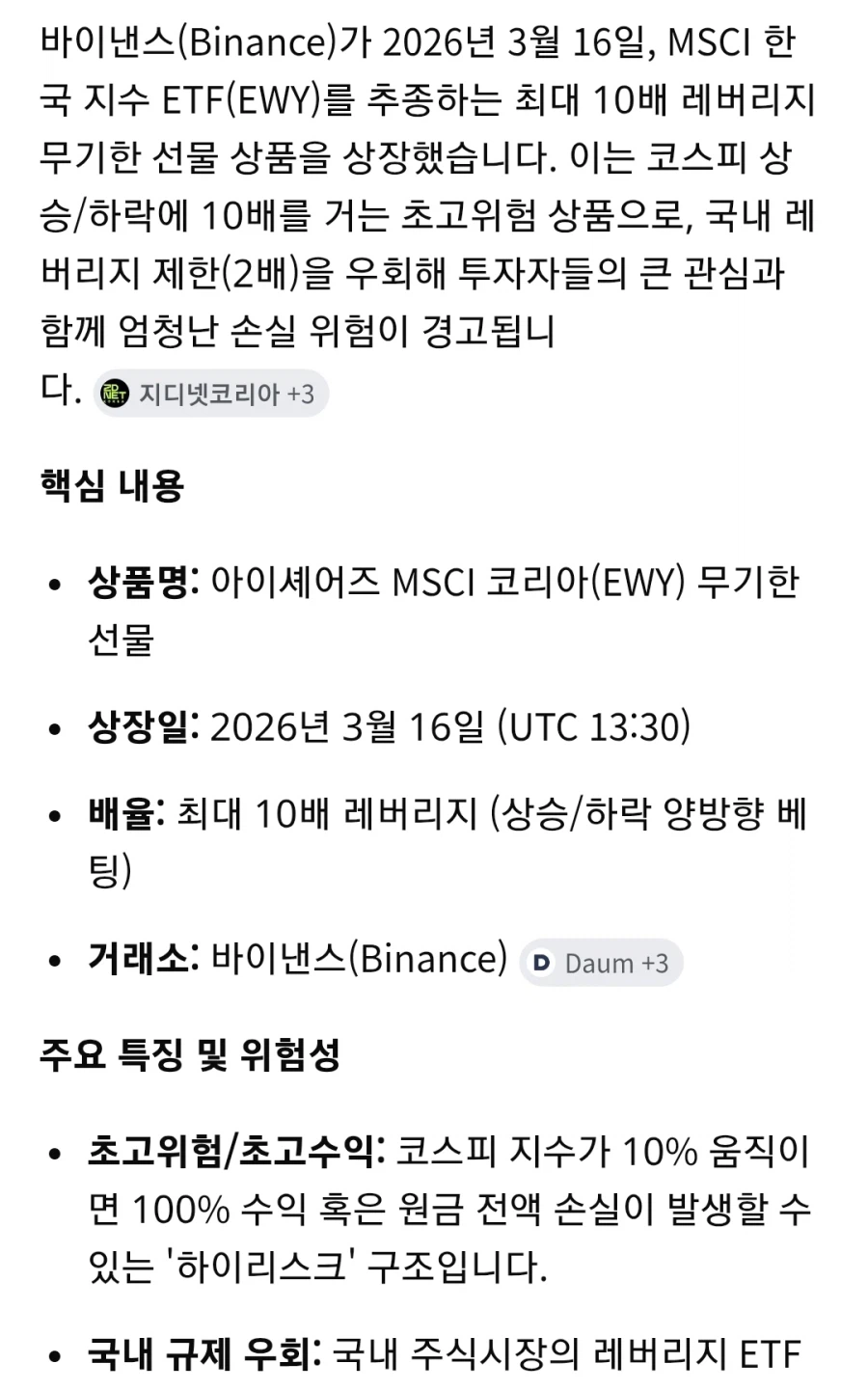Expand the Daum +3 citation list
The height and width of the screenshot is (1391, 868).
coord(601,962)
